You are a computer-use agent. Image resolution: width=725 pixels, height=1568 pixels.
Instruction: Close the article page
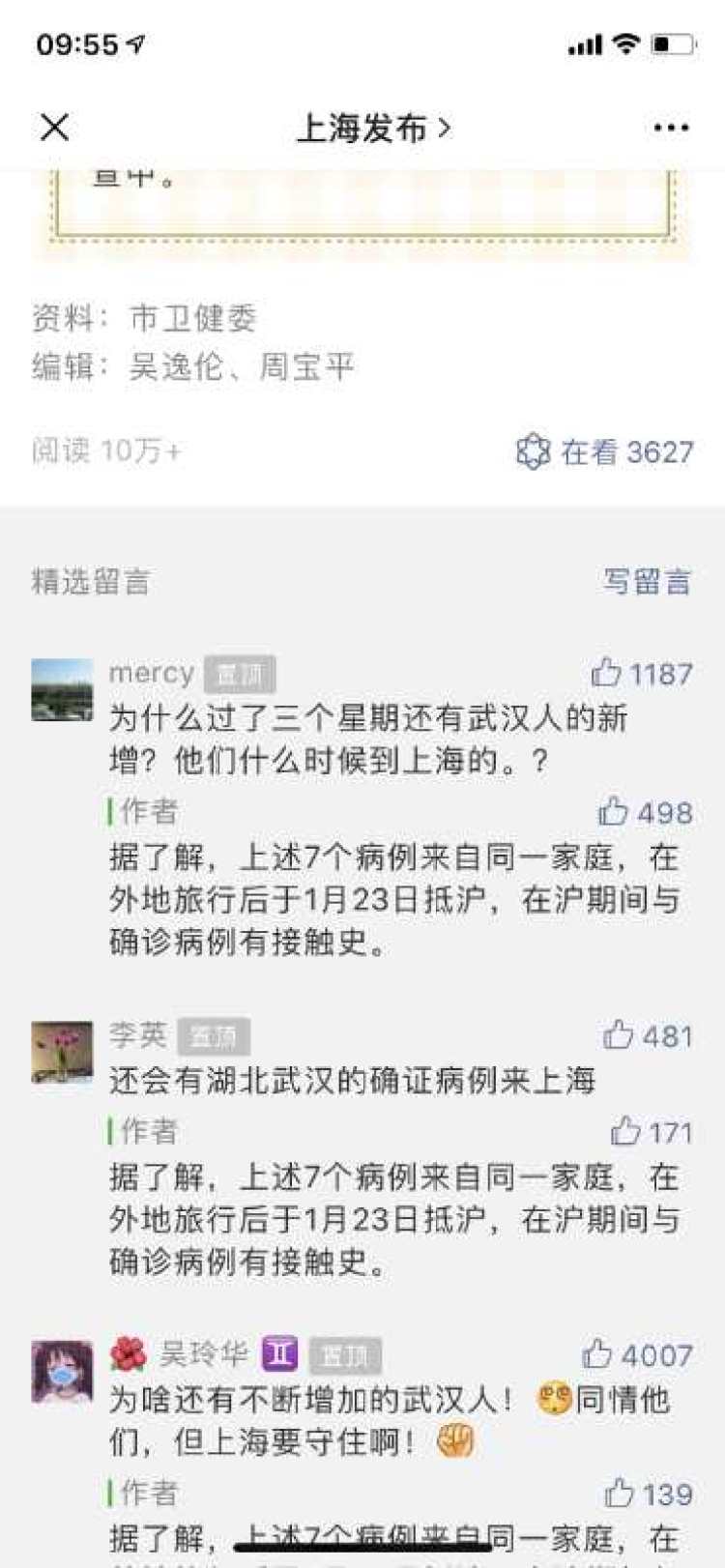click(x=55, y=127)
